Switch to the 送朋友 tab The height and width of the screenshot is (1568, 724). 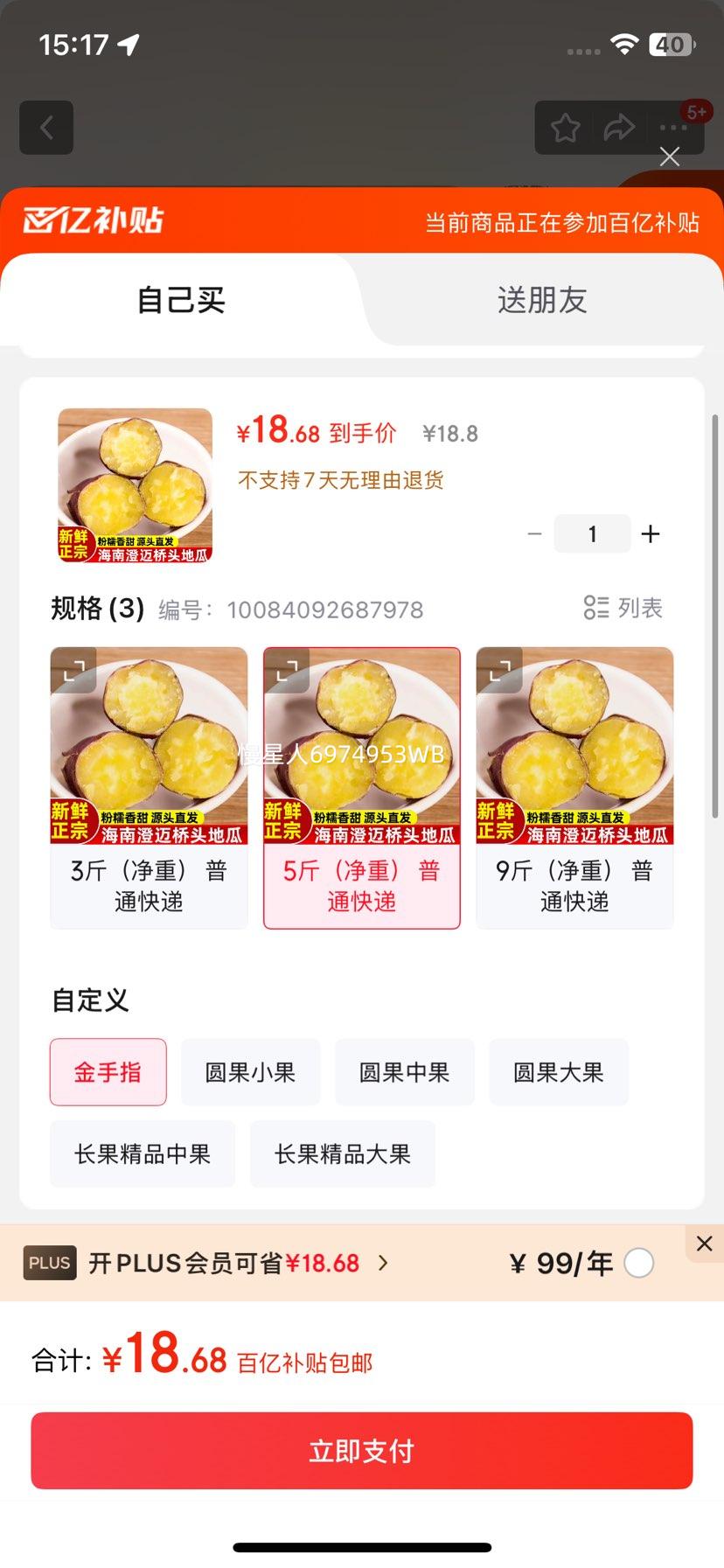(542, 300)
